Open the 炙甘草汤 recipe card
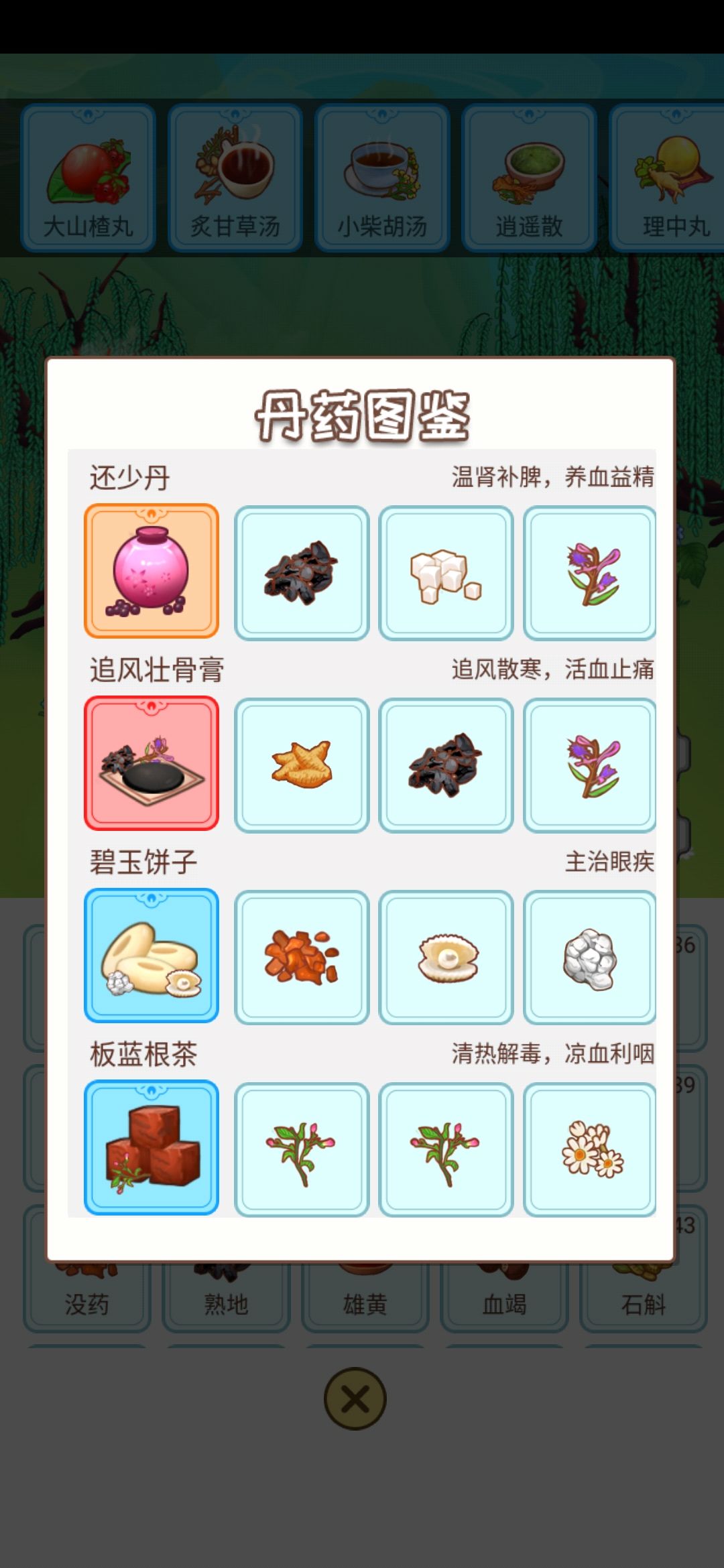The height and width of the screenshot is (1568, 724). [235, 176]
